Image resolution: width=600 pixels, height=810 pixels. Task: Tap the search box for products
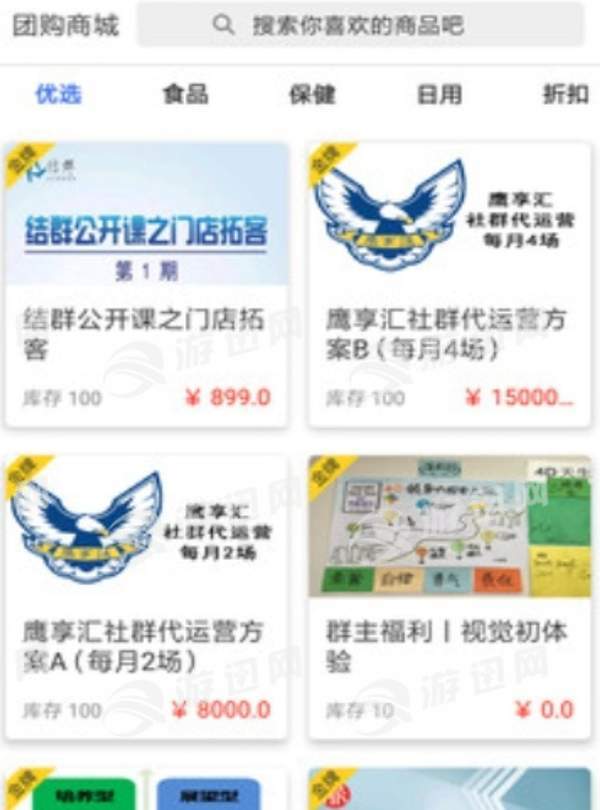[360, 25]
